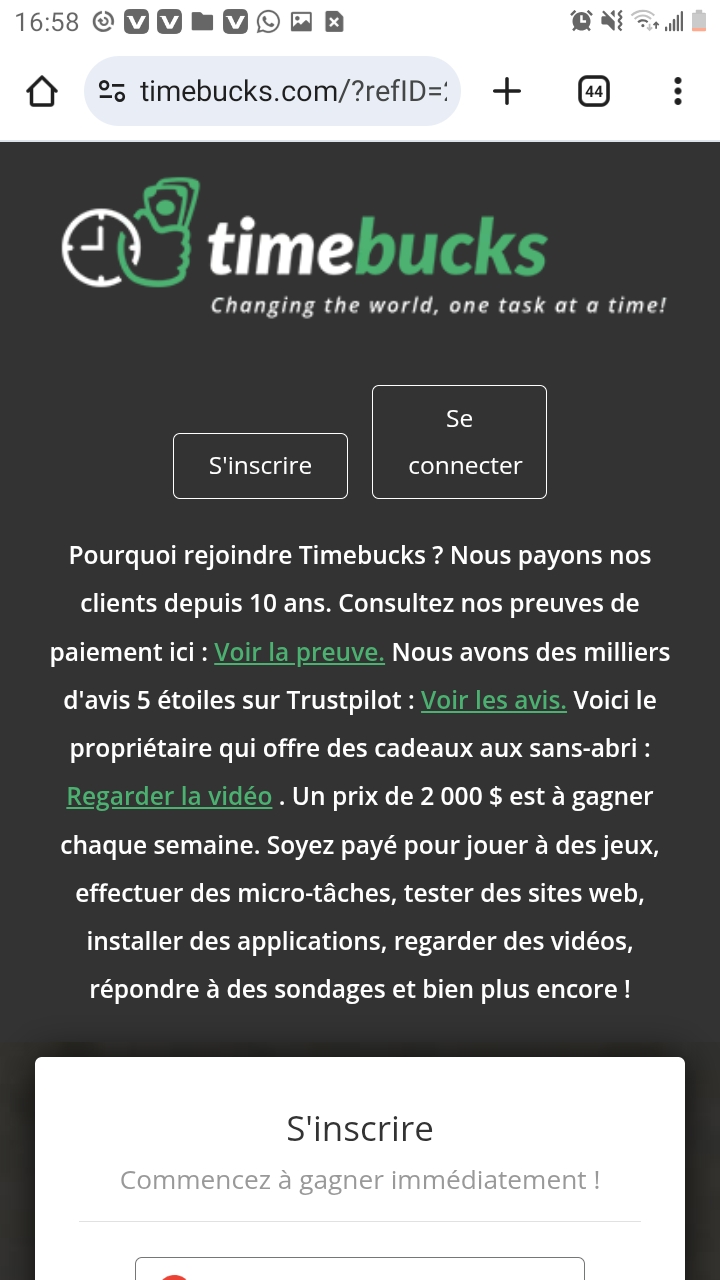Follow the Regarder la vidéo link

tap(169, 797)
